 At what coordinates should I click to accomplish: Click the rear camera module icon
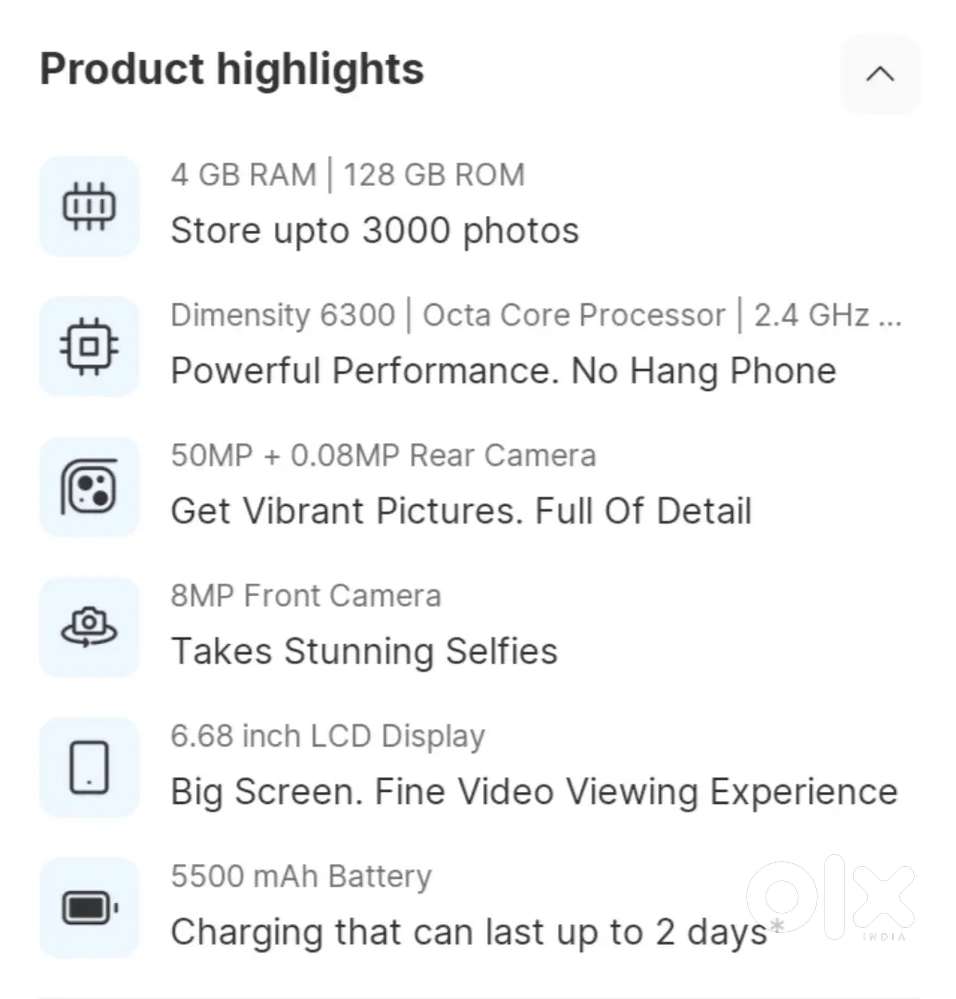point(89,487)
